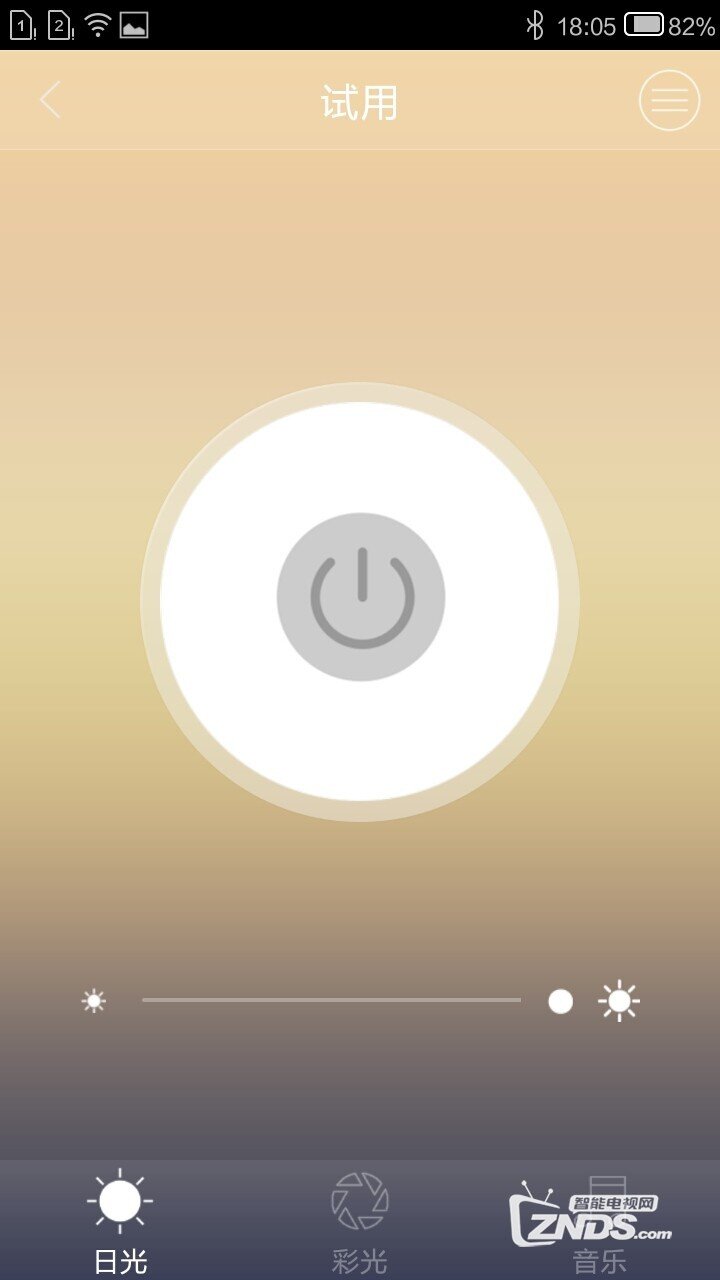Open the hamburger menu button
720x1280 pixels.
click(x=669, y=101)
